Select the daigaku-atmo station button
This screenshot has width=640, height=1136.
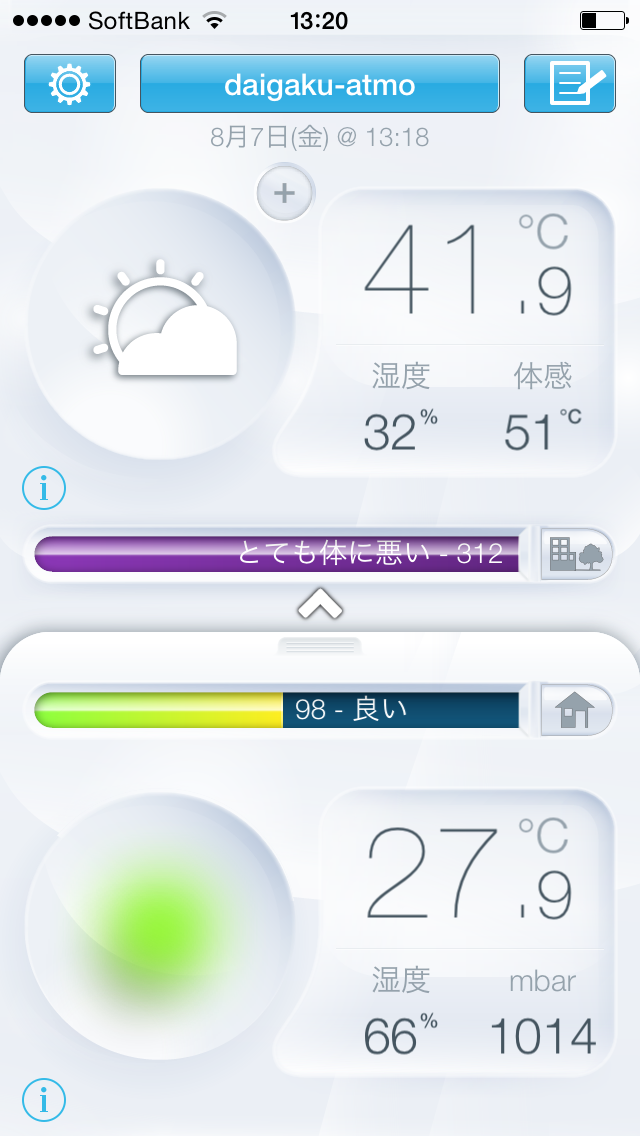(x=319, y=84)
